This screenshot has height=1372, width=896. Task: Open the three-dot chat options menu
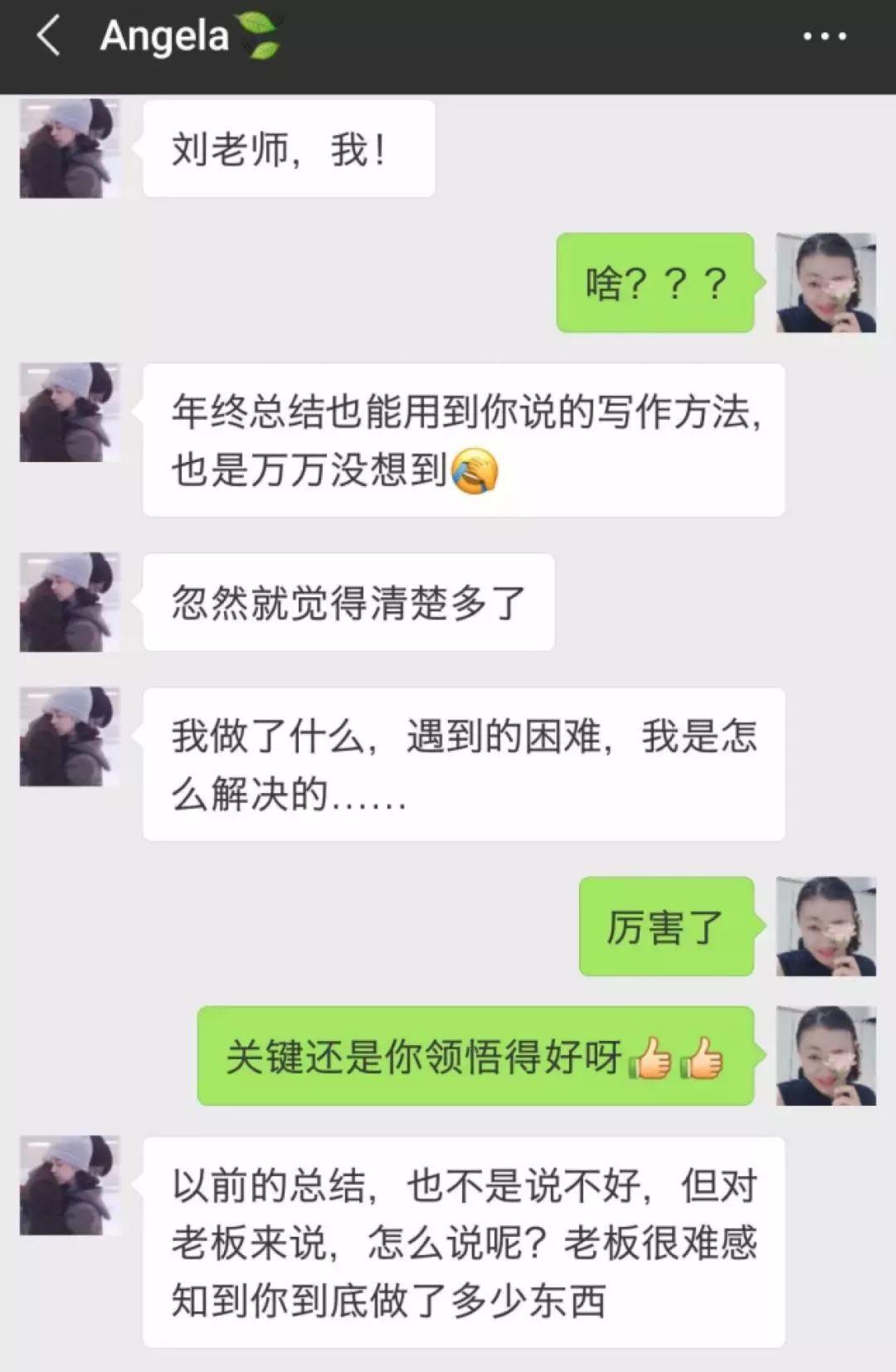(825, 37)
